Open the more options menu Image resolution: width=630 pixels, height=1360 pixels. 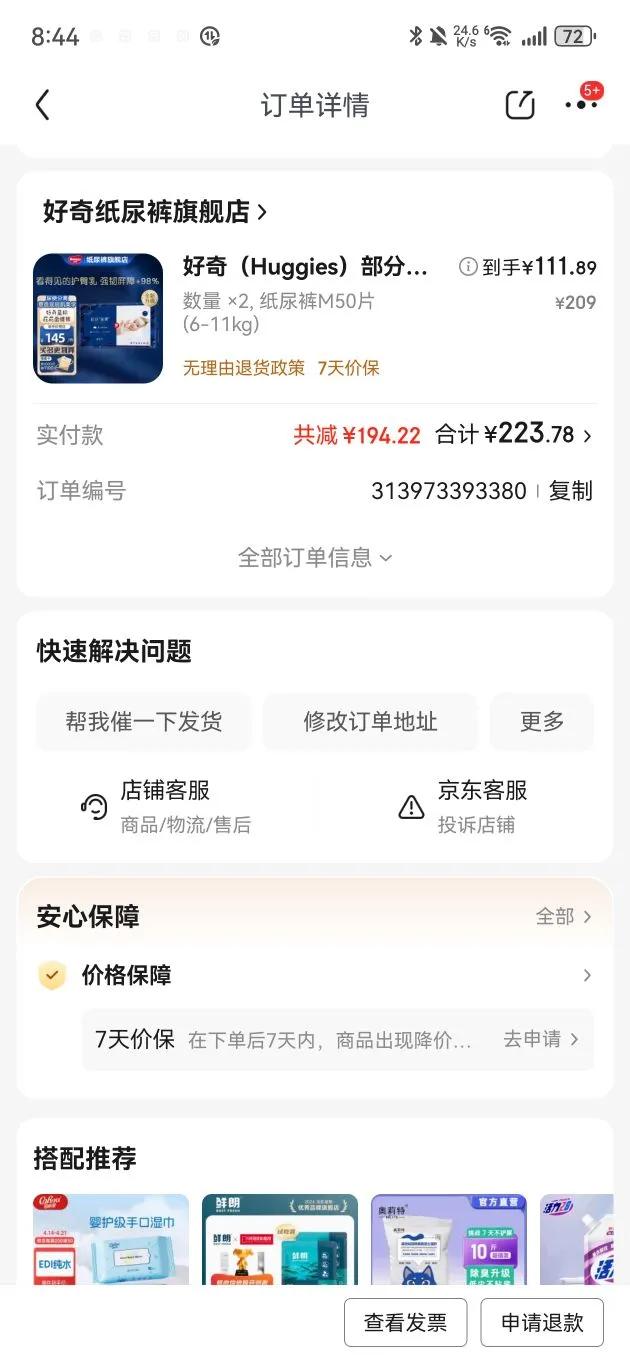pyautogui.click(x=581, y=105)
